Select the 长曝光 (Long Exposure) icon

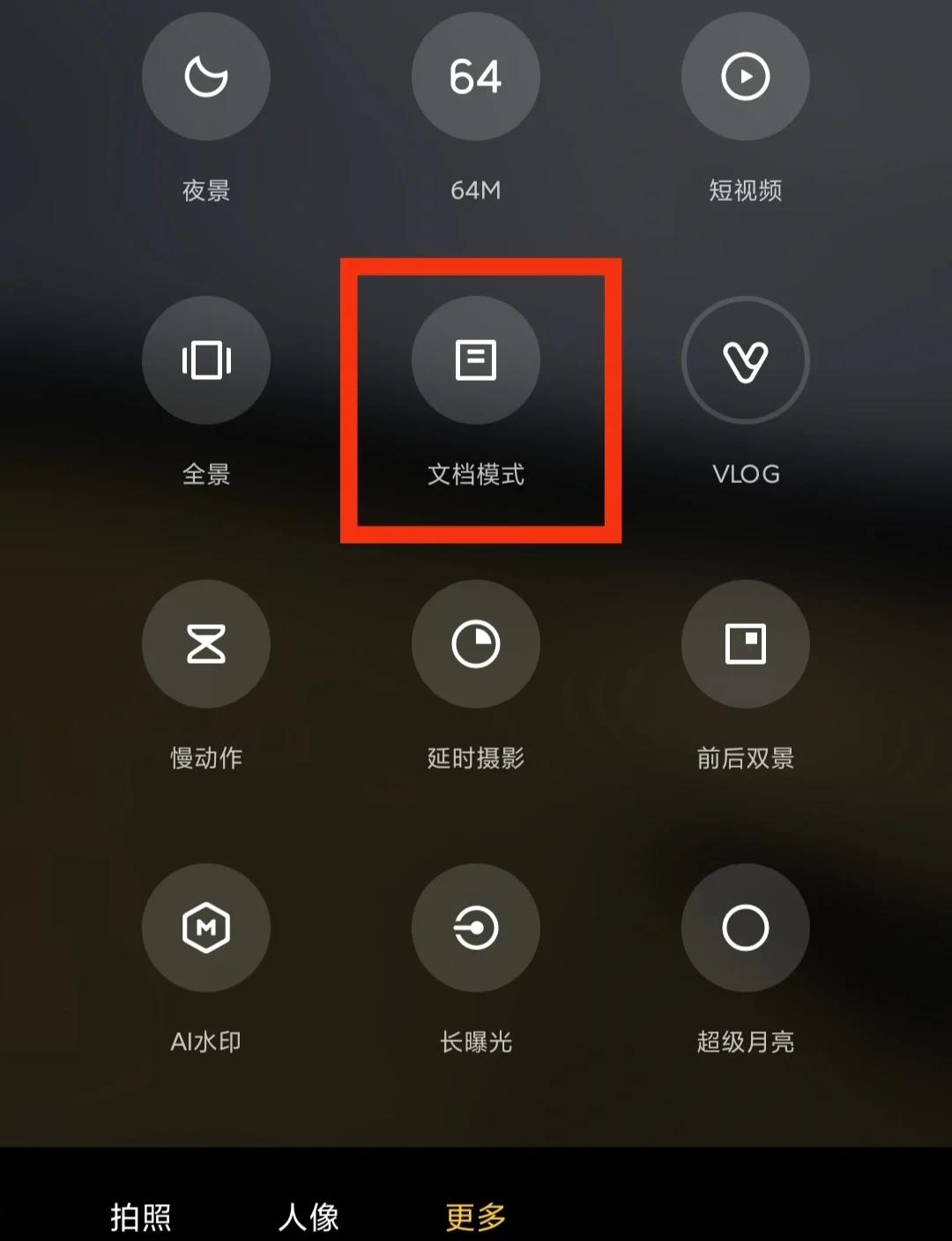click(476, 927)
